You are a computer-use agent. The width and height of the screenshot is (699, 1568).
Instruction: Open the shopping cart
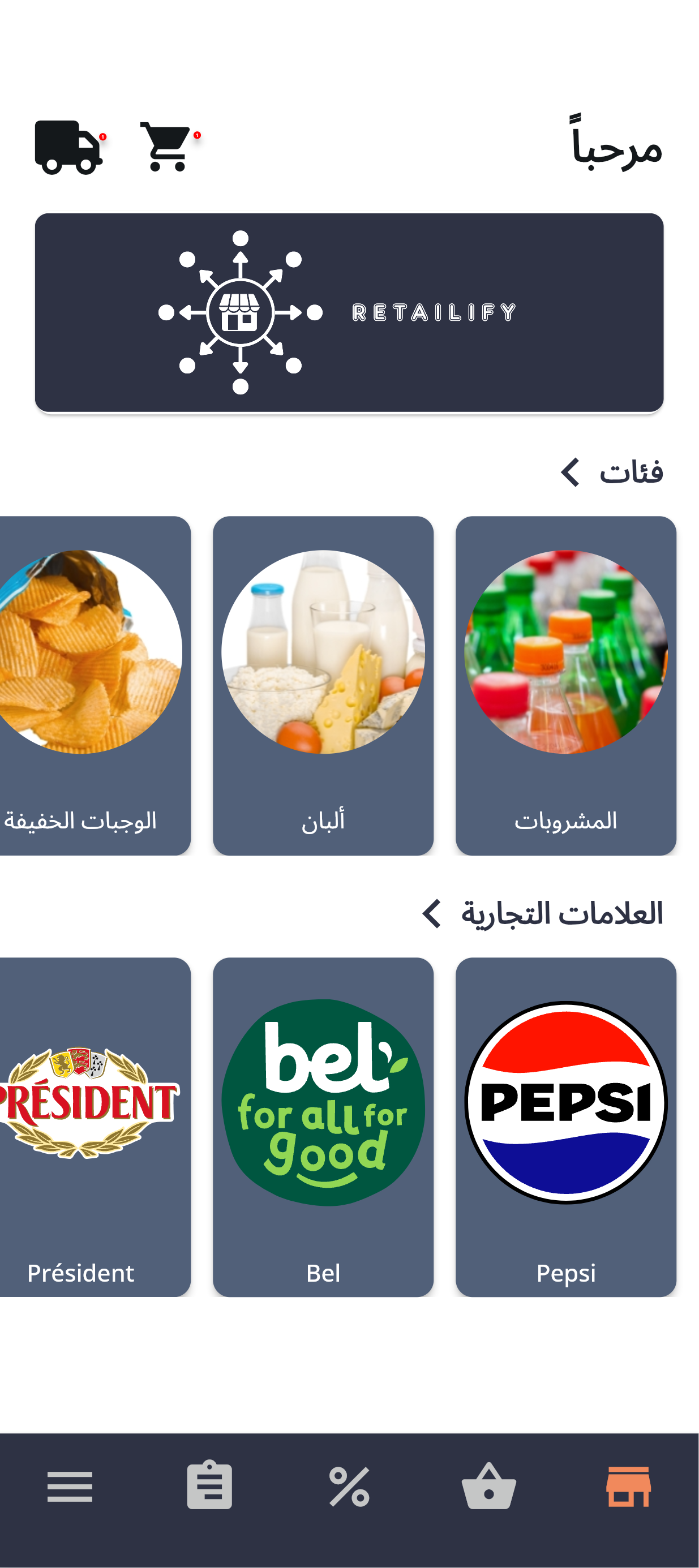pos(166,147)
